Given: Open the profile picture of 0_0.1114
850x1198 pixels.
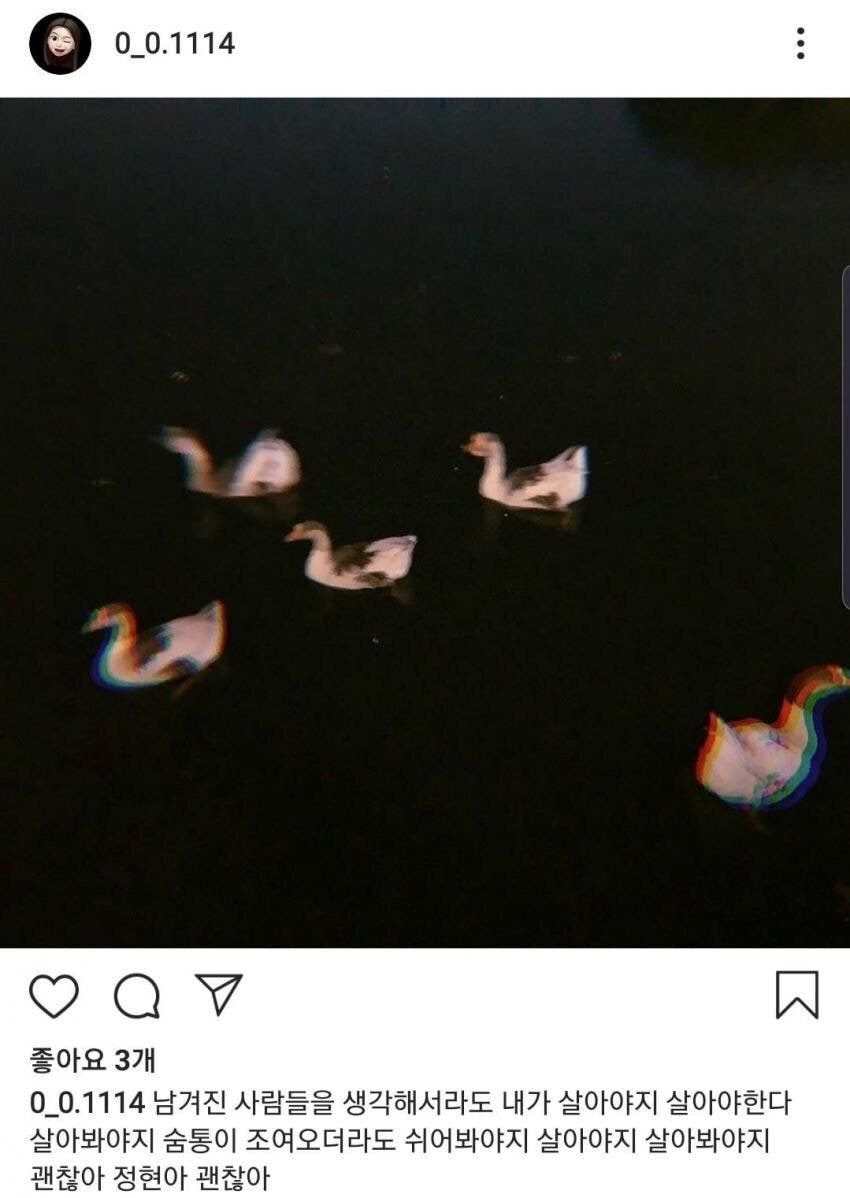Looking at the screenshot, I should click(x=60, y=44).
